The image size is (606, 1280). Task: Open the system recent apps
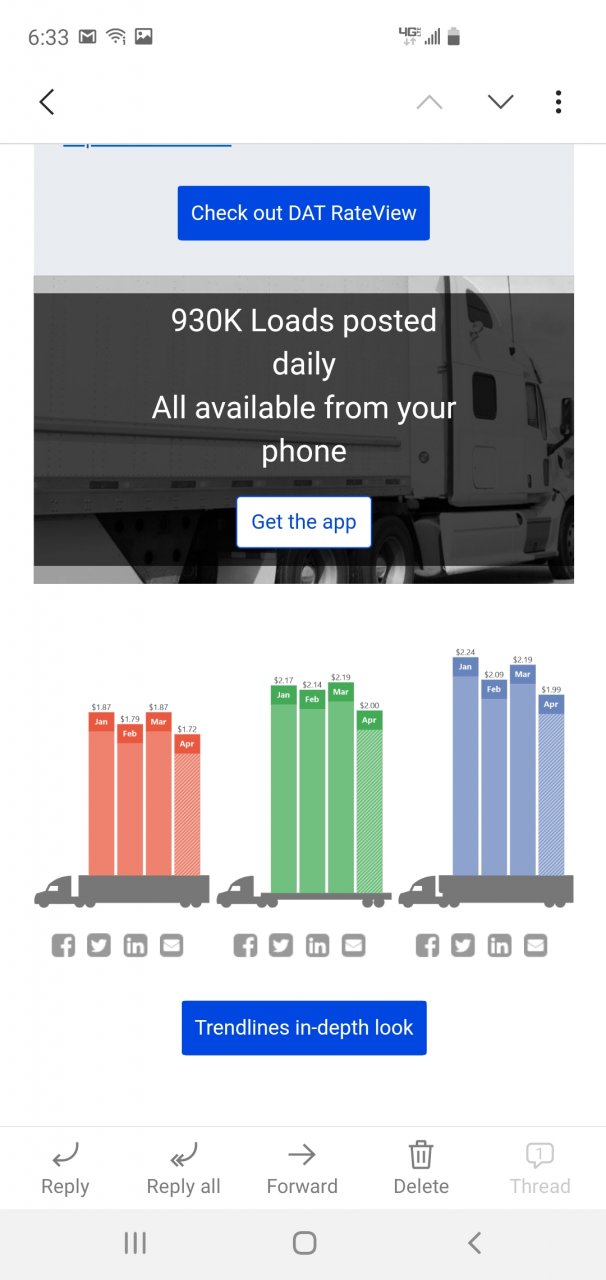(x=135, y=1243)
